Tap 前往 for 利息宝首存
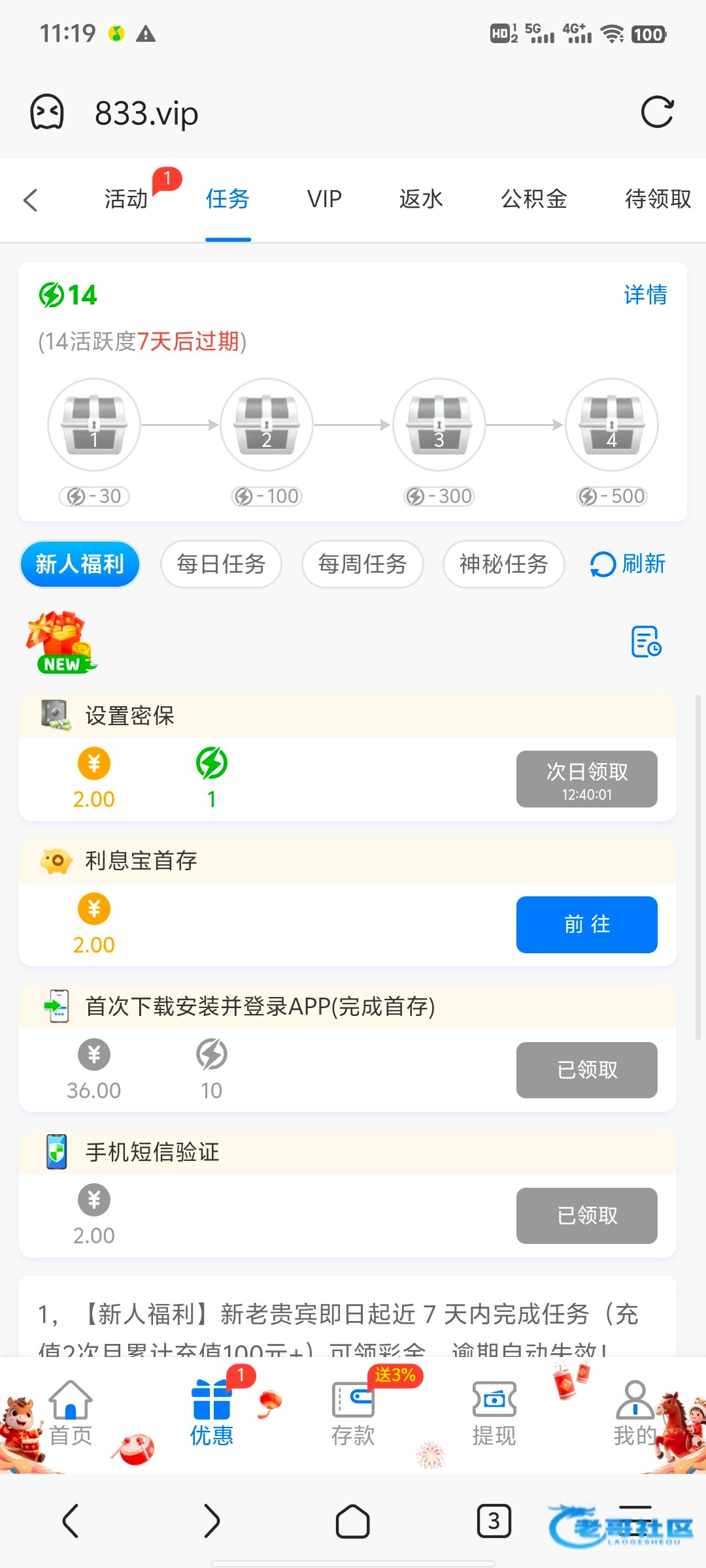Screen dimensions: 706x1568 tap(586, 924)
